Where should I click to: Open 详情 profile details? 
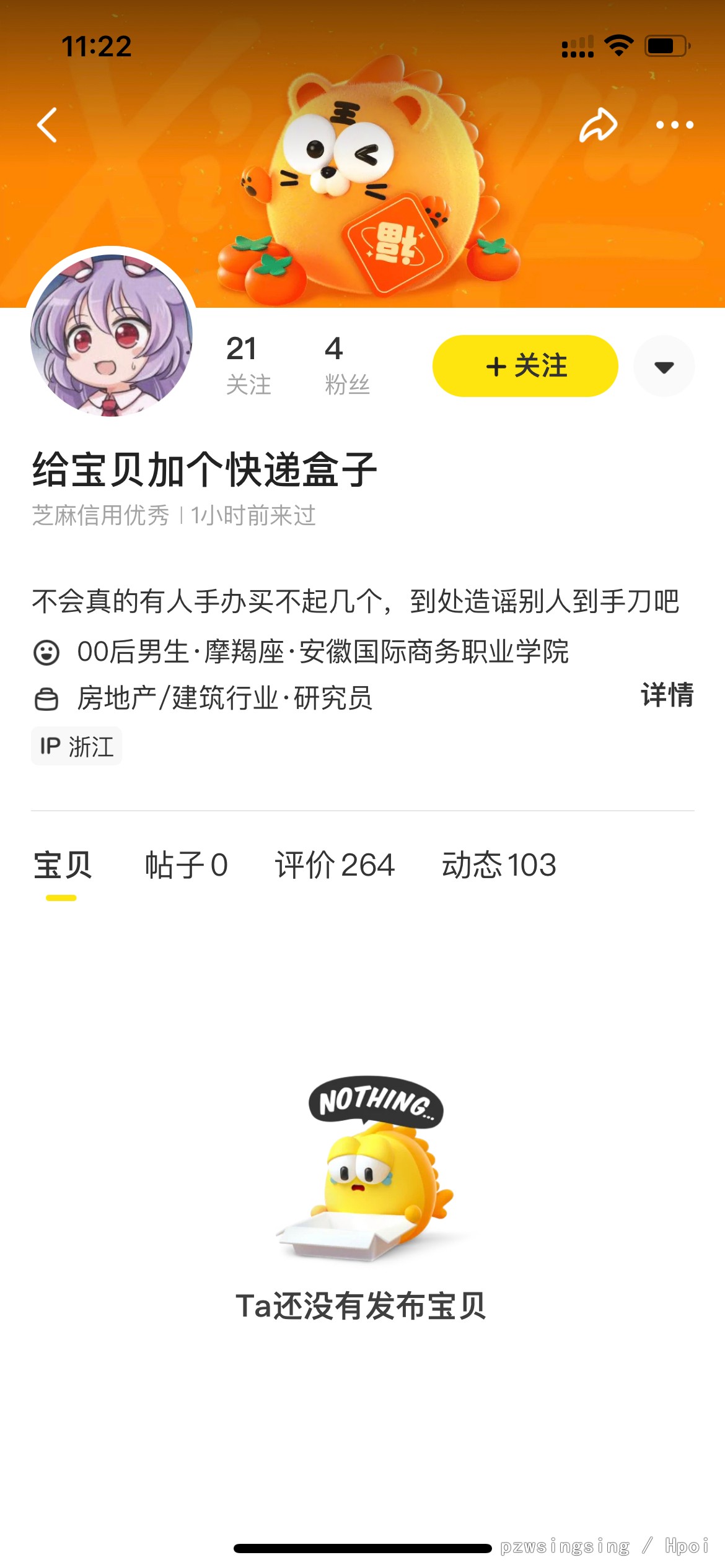click(x=667, y=695)
